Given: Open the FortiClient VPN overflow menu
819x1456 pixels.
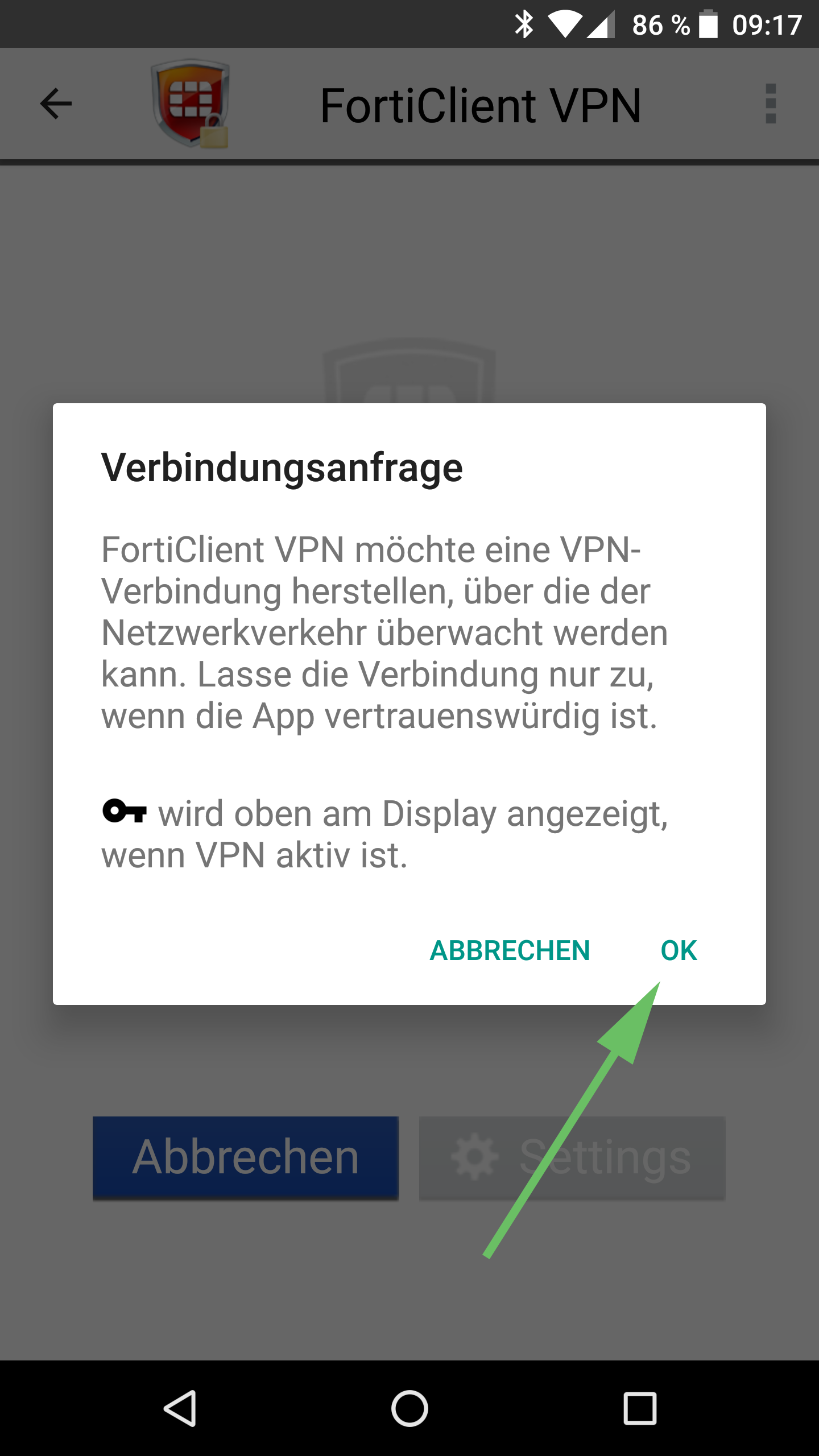Looking at the screenshot, I should (771, 104).
